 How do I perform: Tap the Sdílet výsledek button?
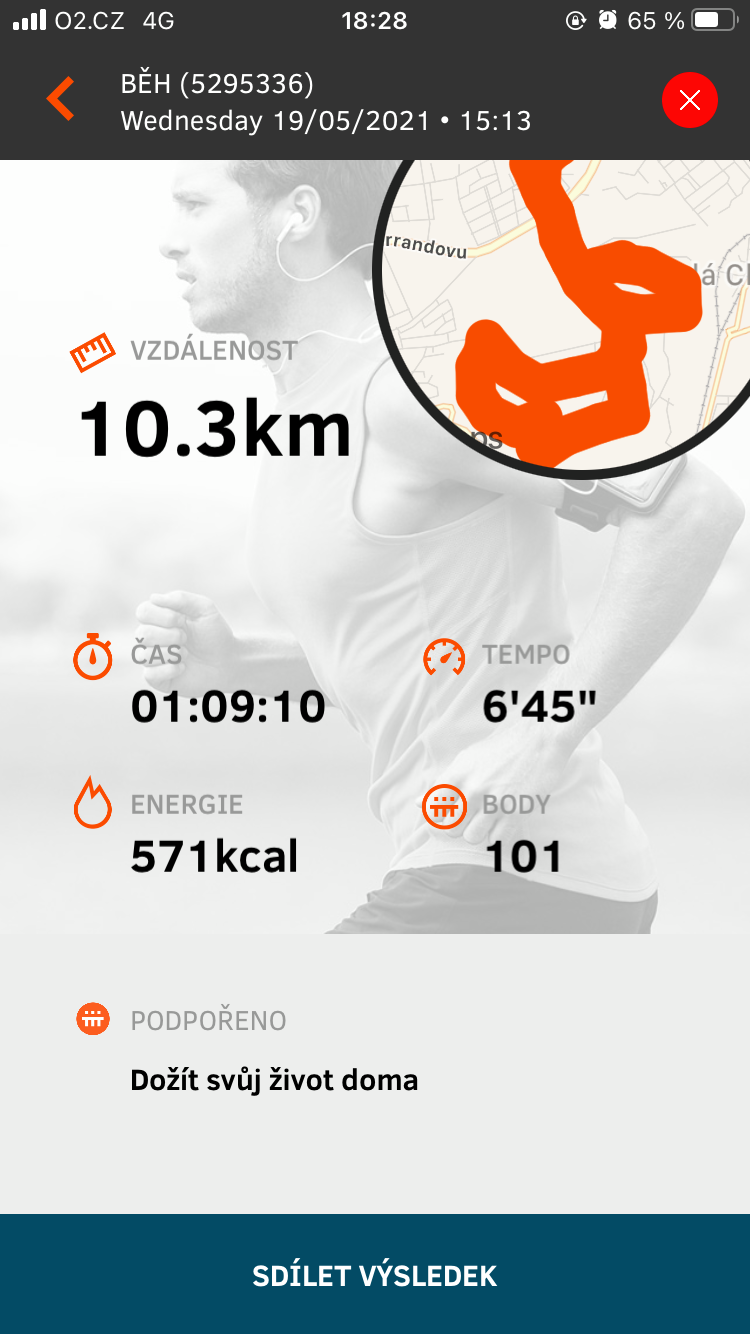375,1275
